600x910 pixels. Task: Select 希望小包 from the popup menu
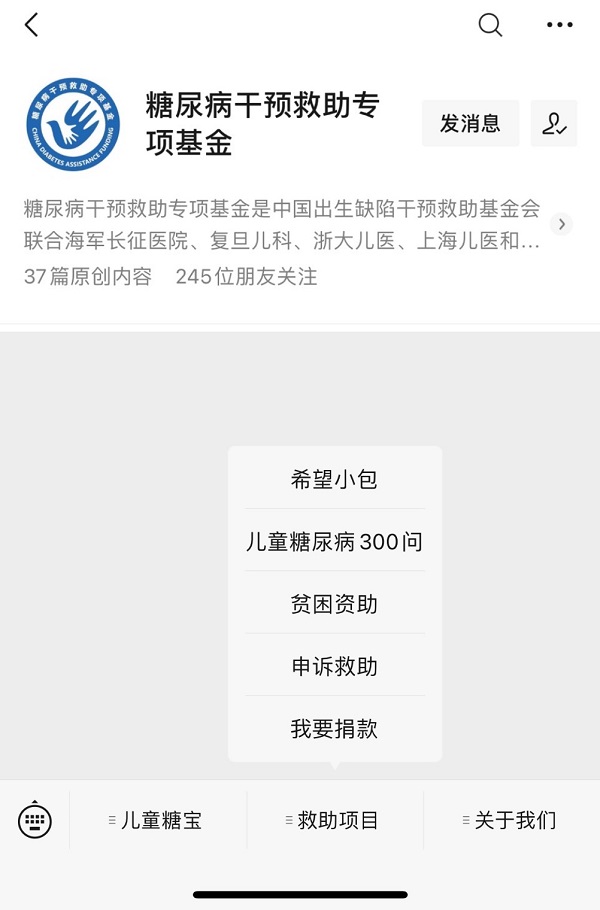[334, 480]
